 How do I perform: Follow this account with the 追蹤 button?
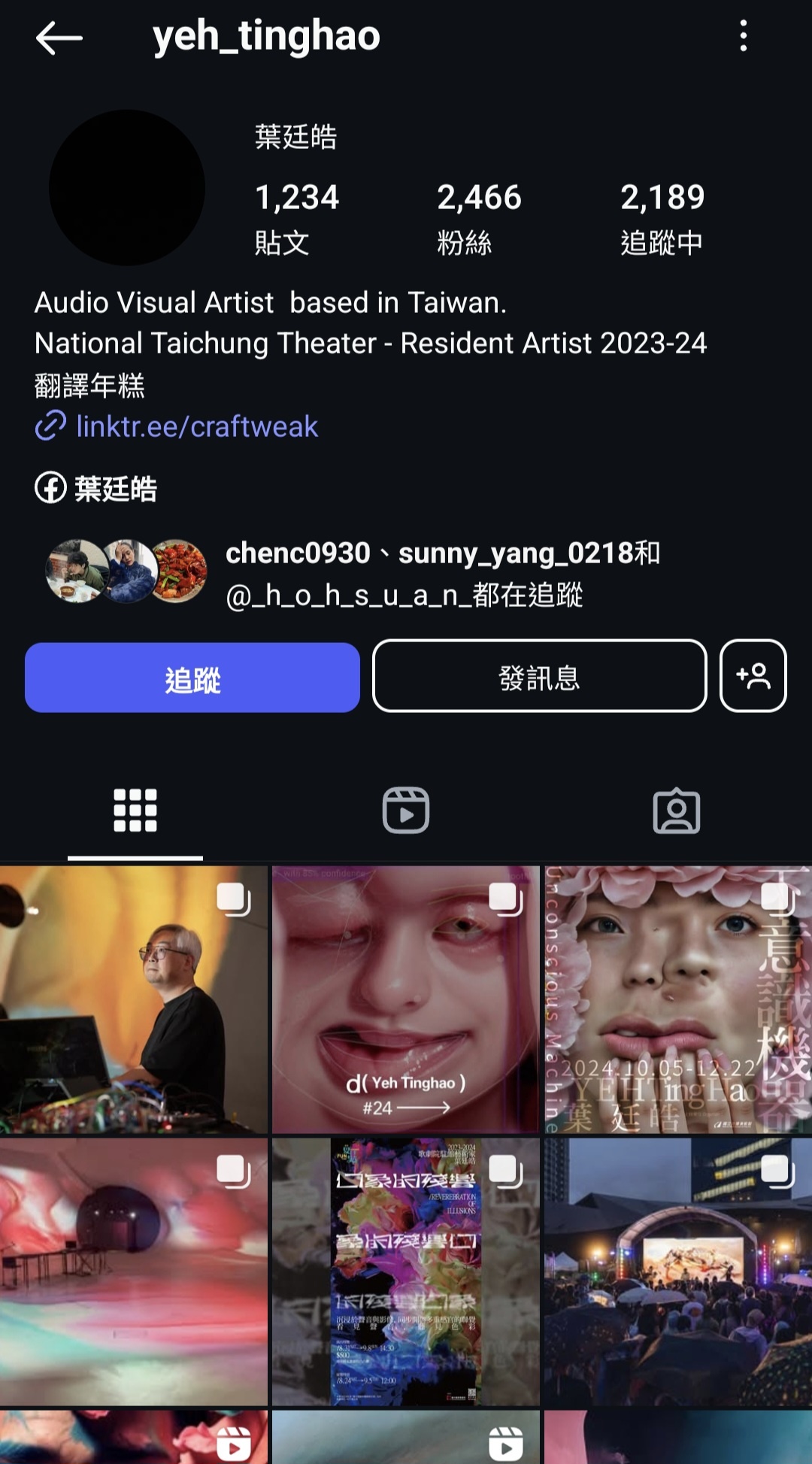[192, 677]
